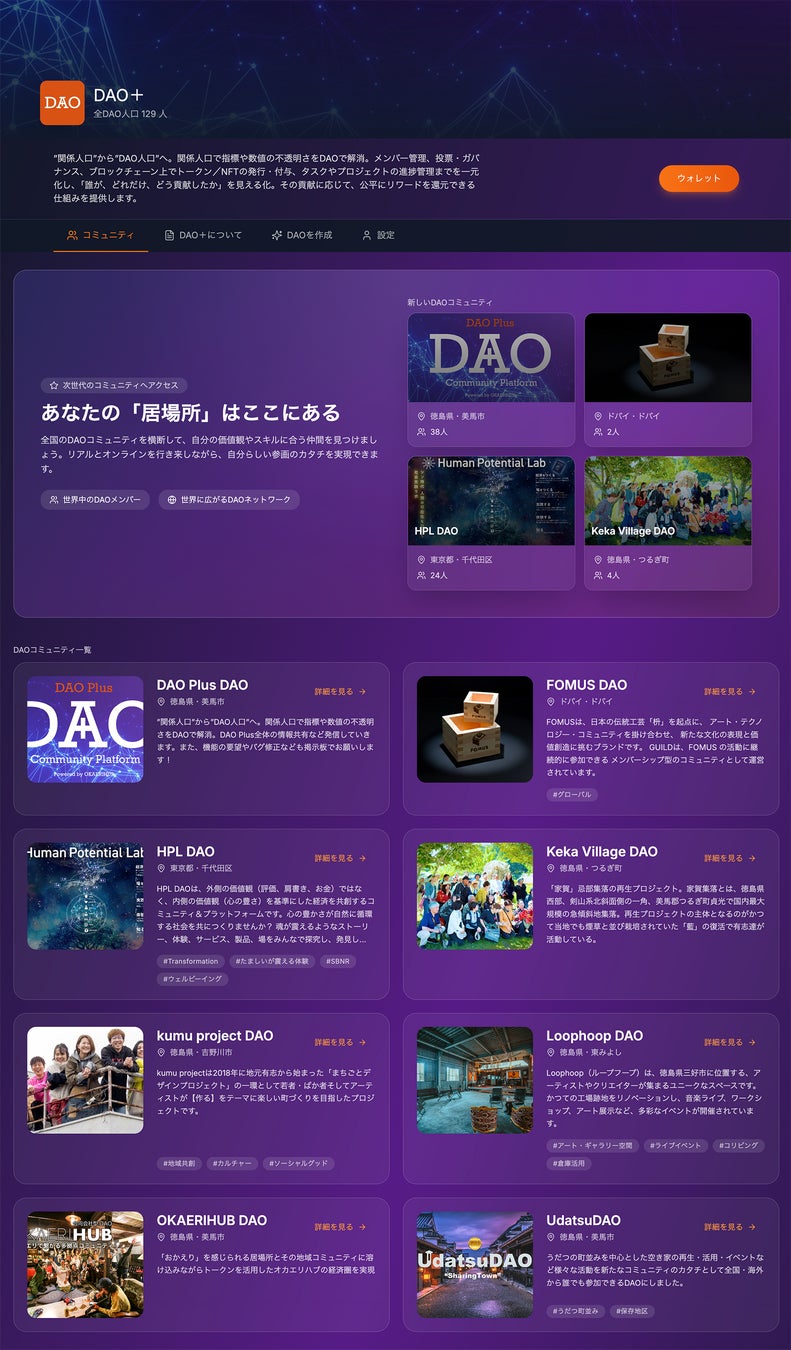Go to the DAOを作成 tab
Image resolution: width=791 pixels, height=1350 pixels.
pyautogui.click(x=301, y=235)
